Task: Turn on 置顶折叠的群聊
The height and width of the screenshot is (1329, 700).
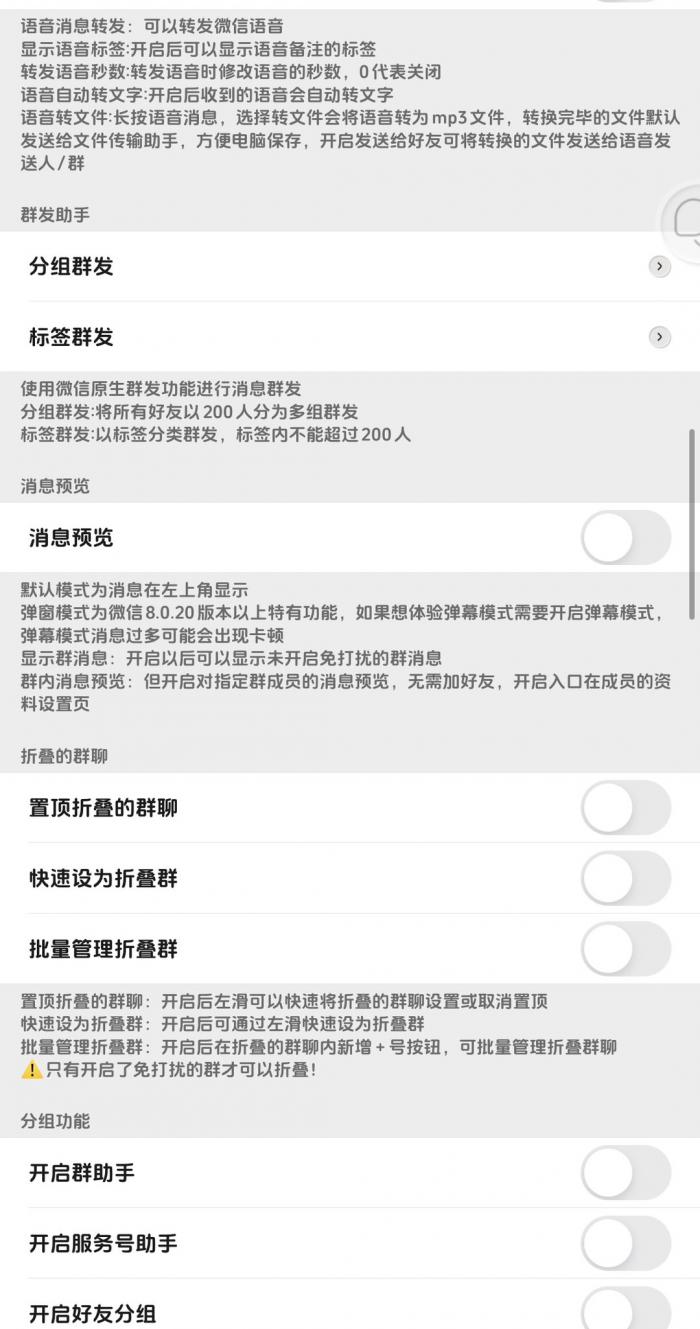Action: (x=626, y=808)
